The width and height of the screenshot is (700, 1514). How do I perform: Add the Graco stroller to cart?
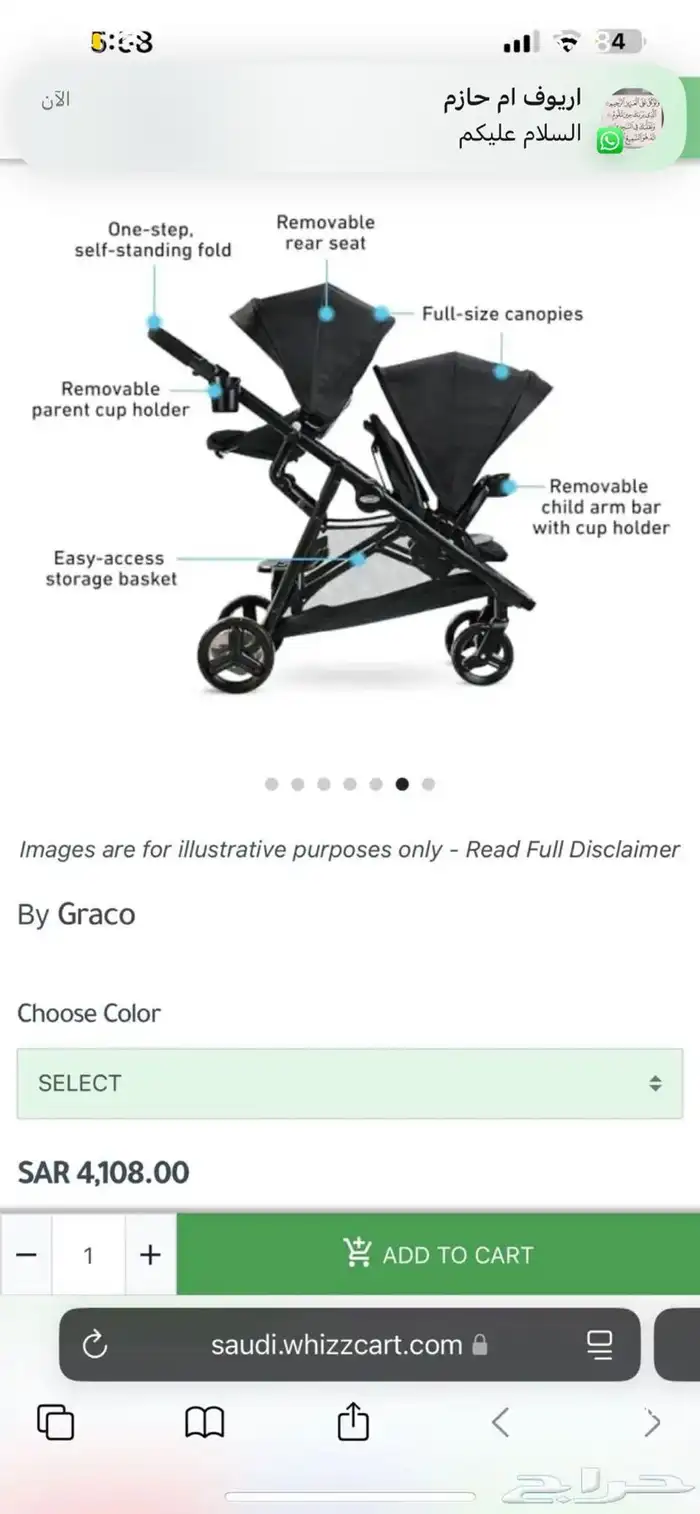tap(438, 1254)
